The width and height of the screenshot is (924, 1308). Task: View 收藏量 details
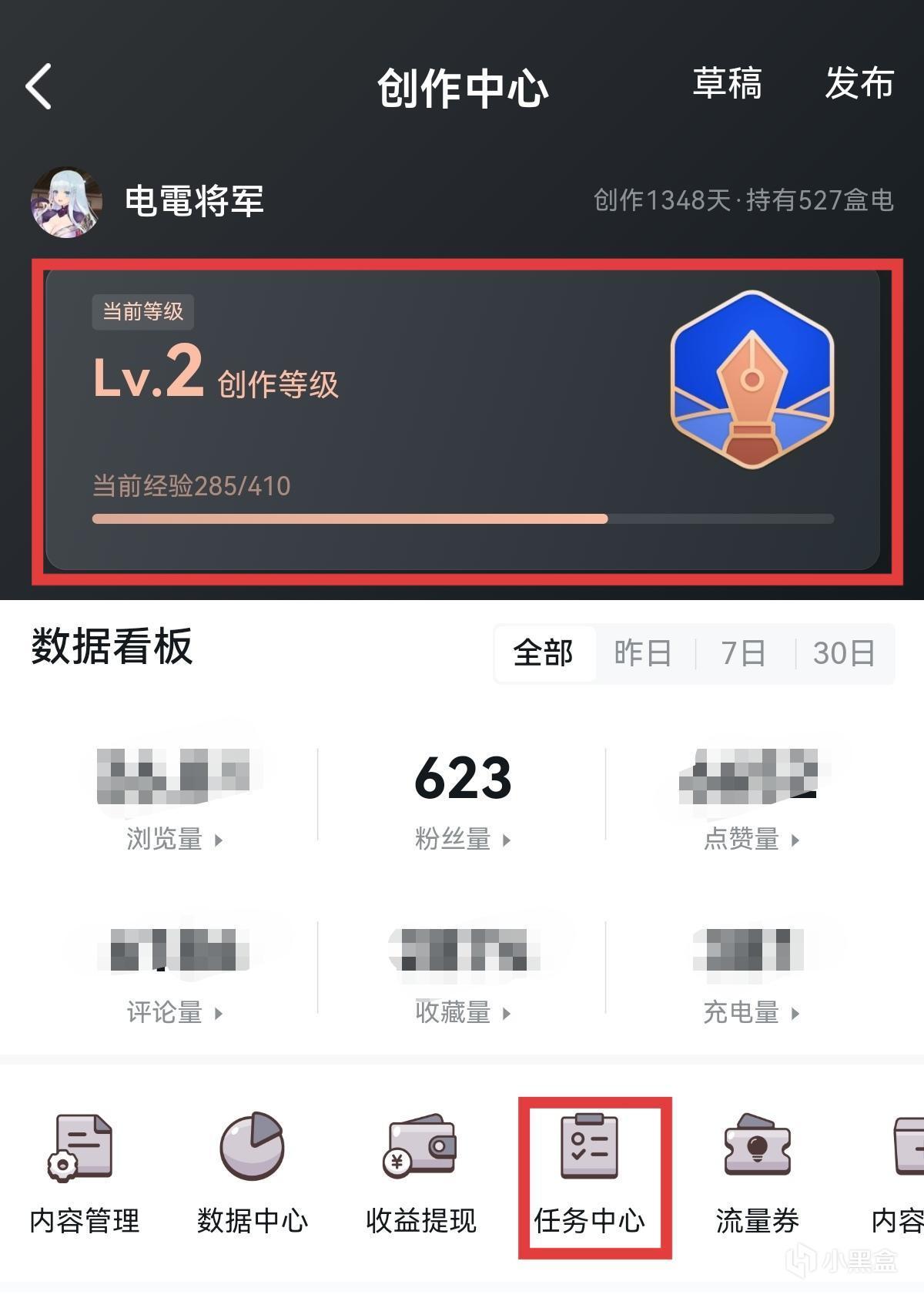point(462,1012)
